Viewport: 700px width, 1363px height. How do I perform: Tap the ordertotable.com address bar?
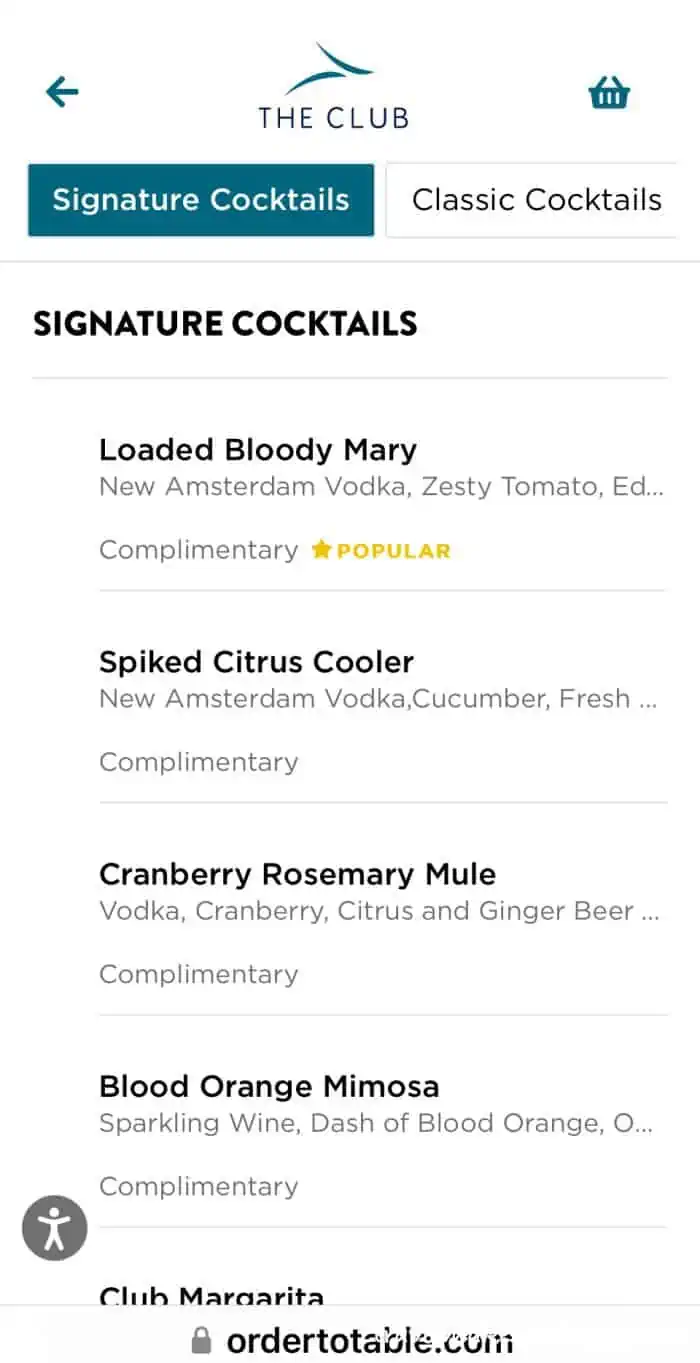click(x=350, y=1339)
